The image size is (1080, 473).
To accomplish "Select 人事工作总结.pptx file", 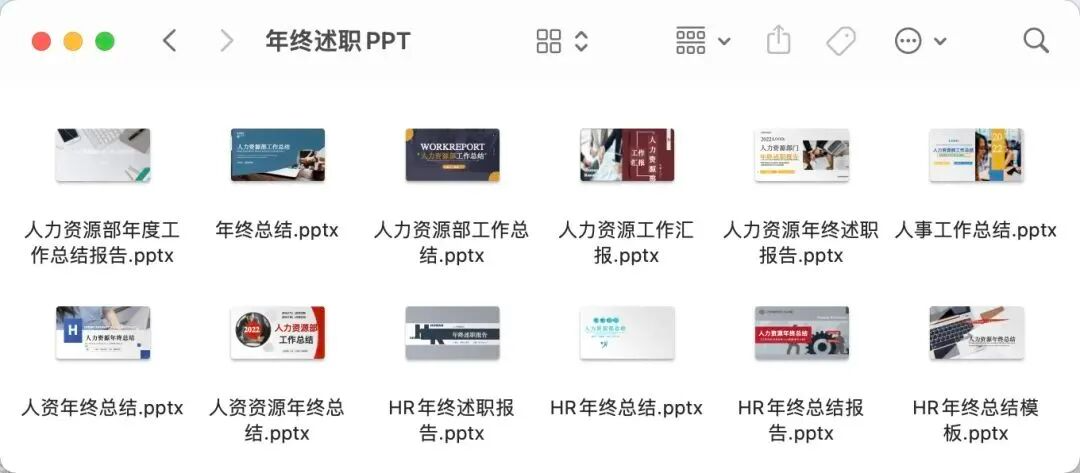I will (x=976, y=155).
